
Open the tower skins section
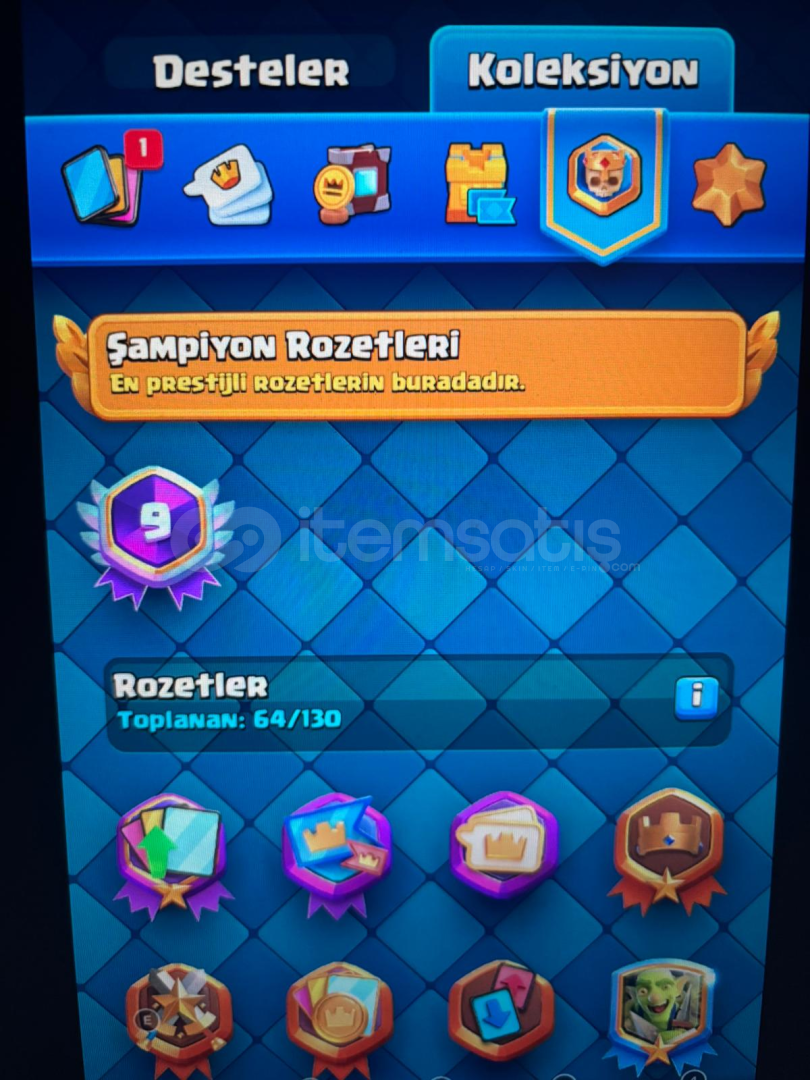point(478,184)
